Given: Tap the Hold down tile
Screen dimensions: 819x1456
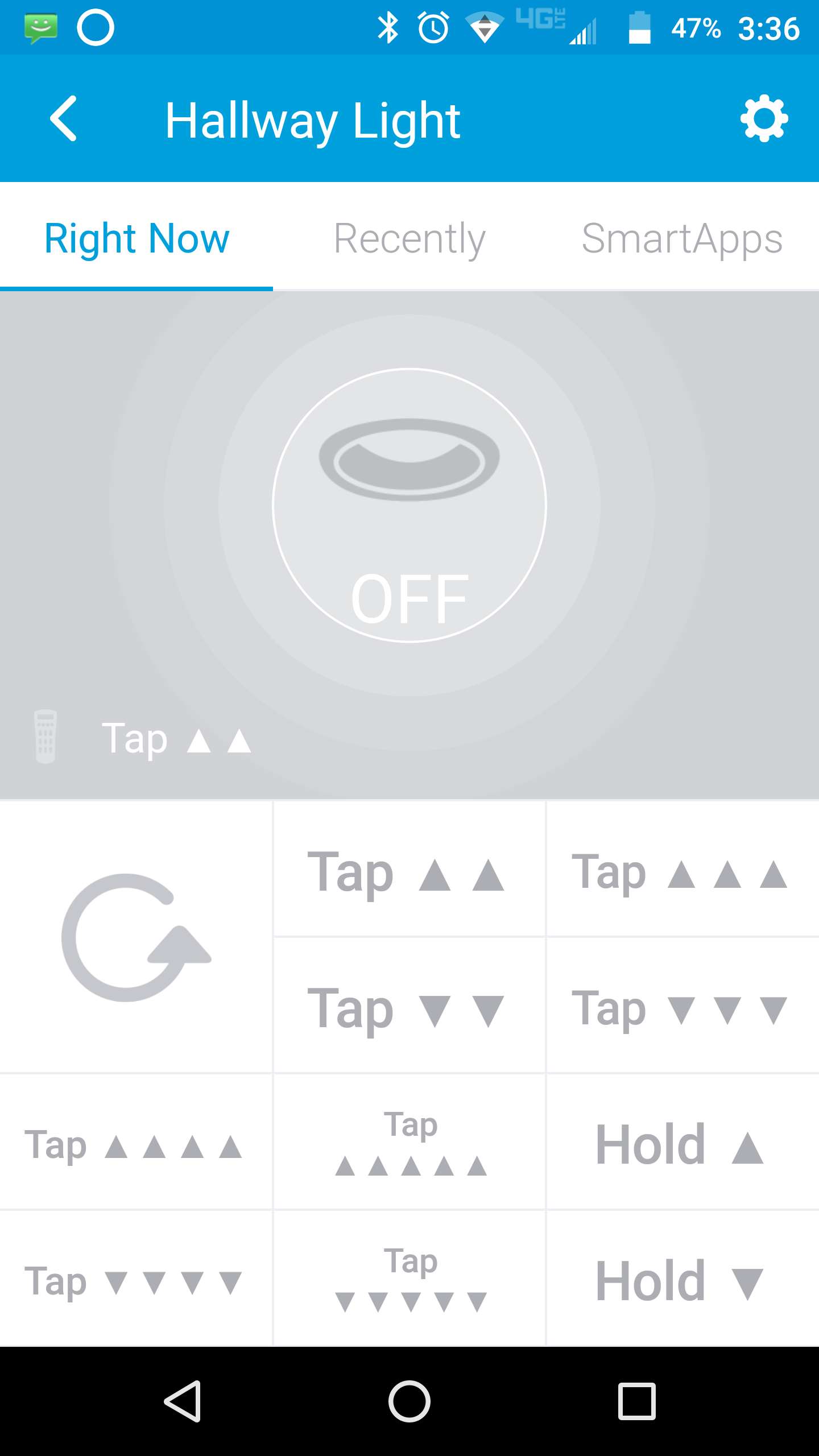Looking at the screenshot, I should [x=681, y=1279].
